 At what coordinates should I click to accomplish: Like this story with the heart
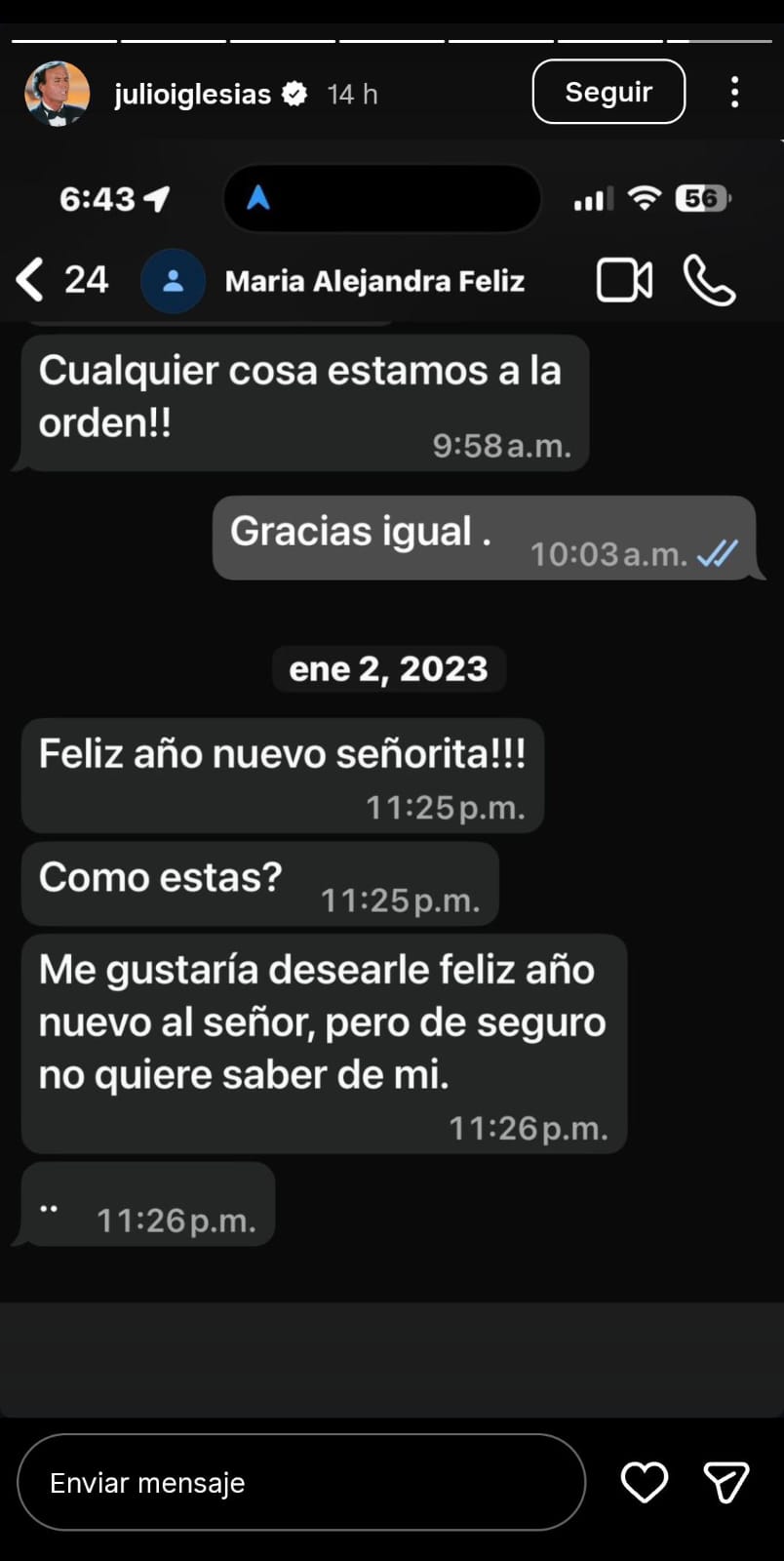[x=645, y=1482]
